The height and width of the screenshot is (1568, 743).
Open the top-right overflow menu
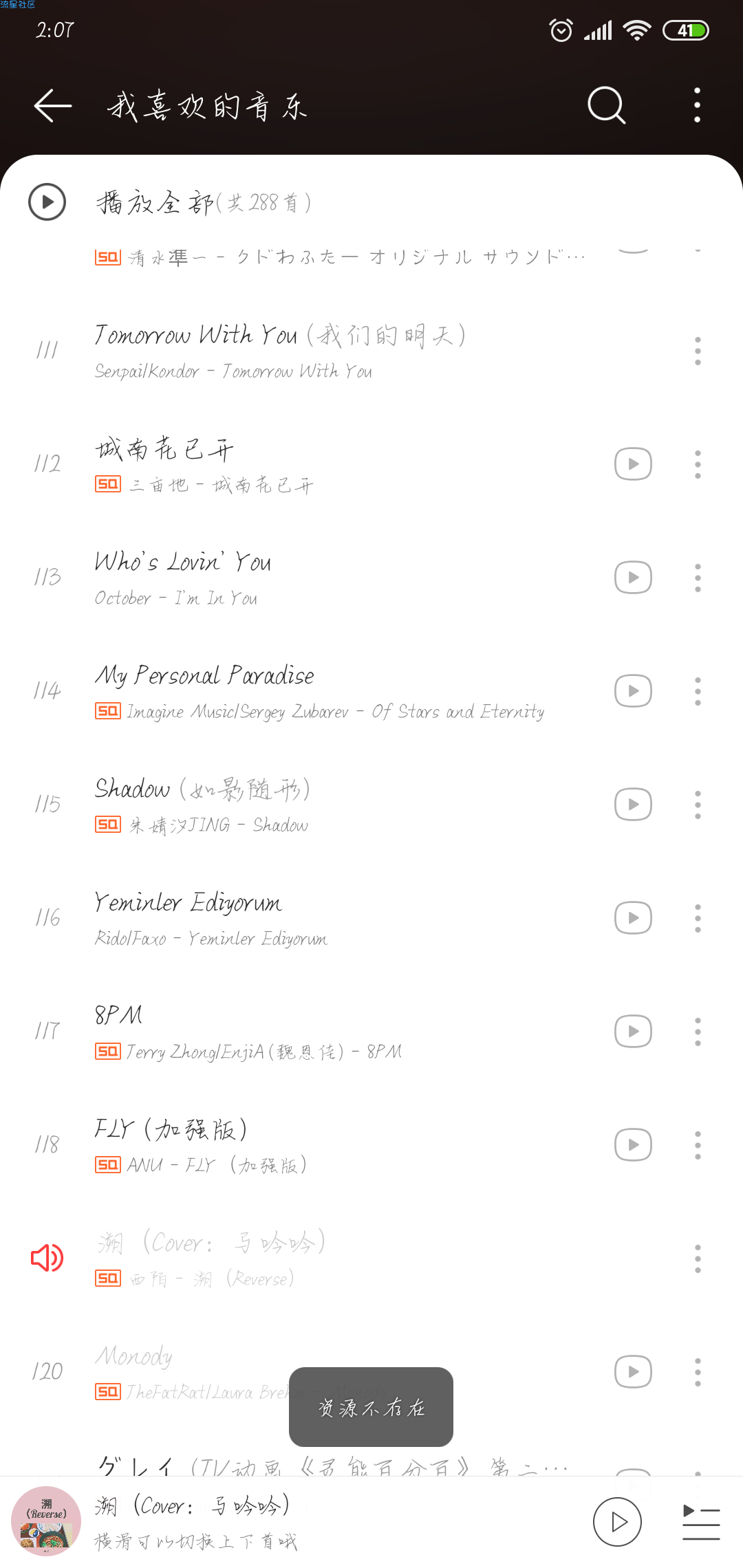[x=697, y=105]
